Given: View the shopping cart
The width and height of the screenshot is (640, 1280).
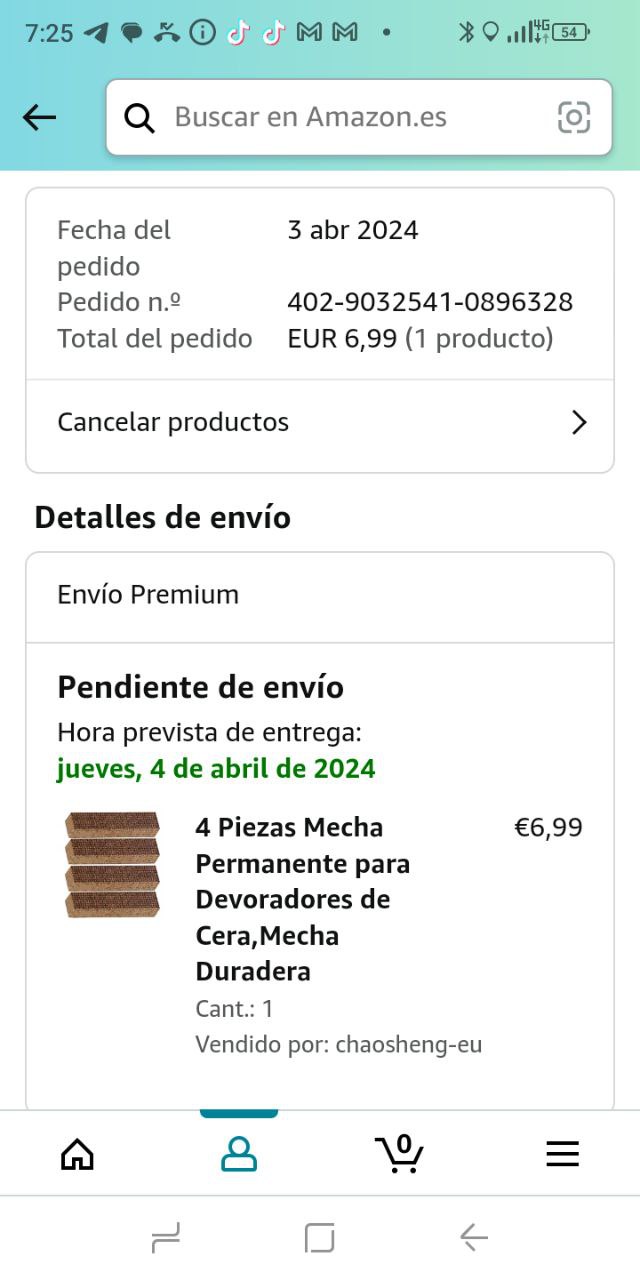Looking at the screenshot, I should (400, 1155).
